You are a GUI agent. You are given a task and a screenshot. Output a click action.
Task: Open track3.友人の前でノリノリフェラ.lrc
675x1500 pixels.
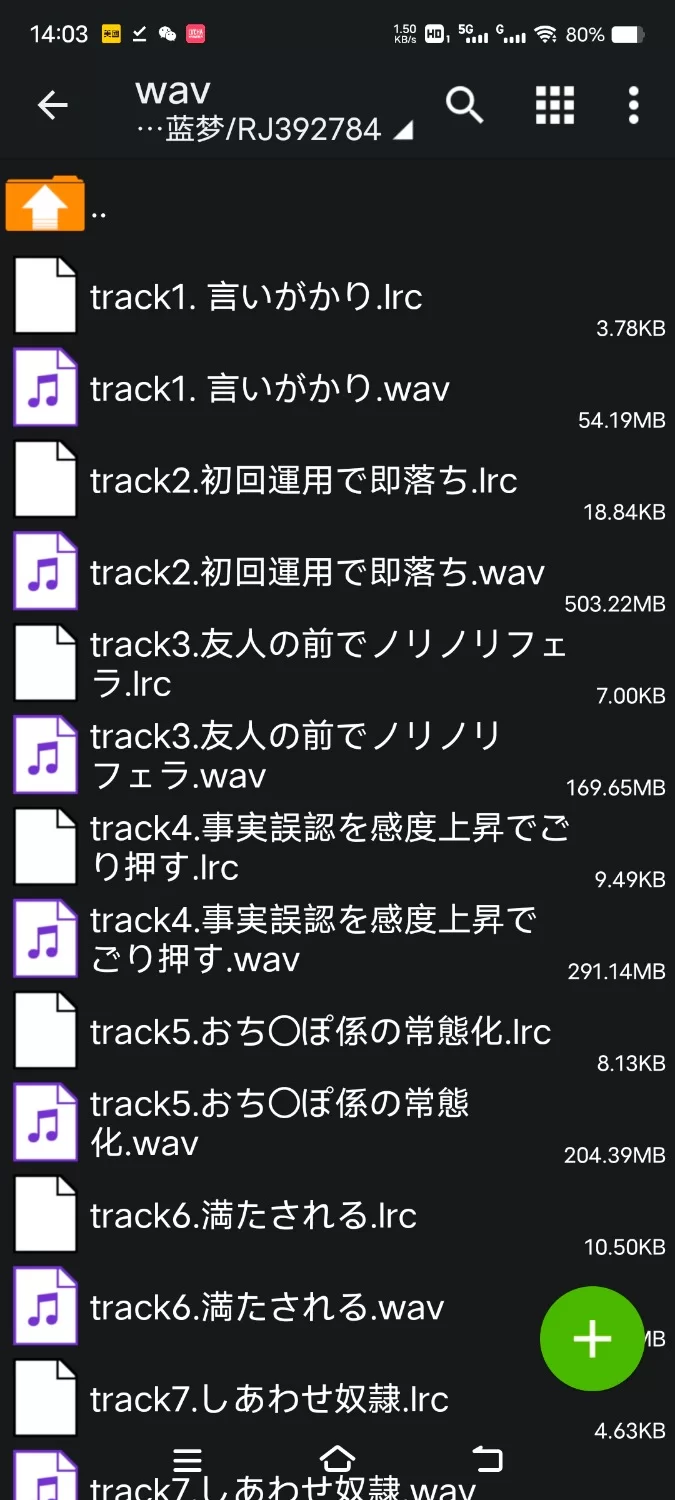pos(327,664)
